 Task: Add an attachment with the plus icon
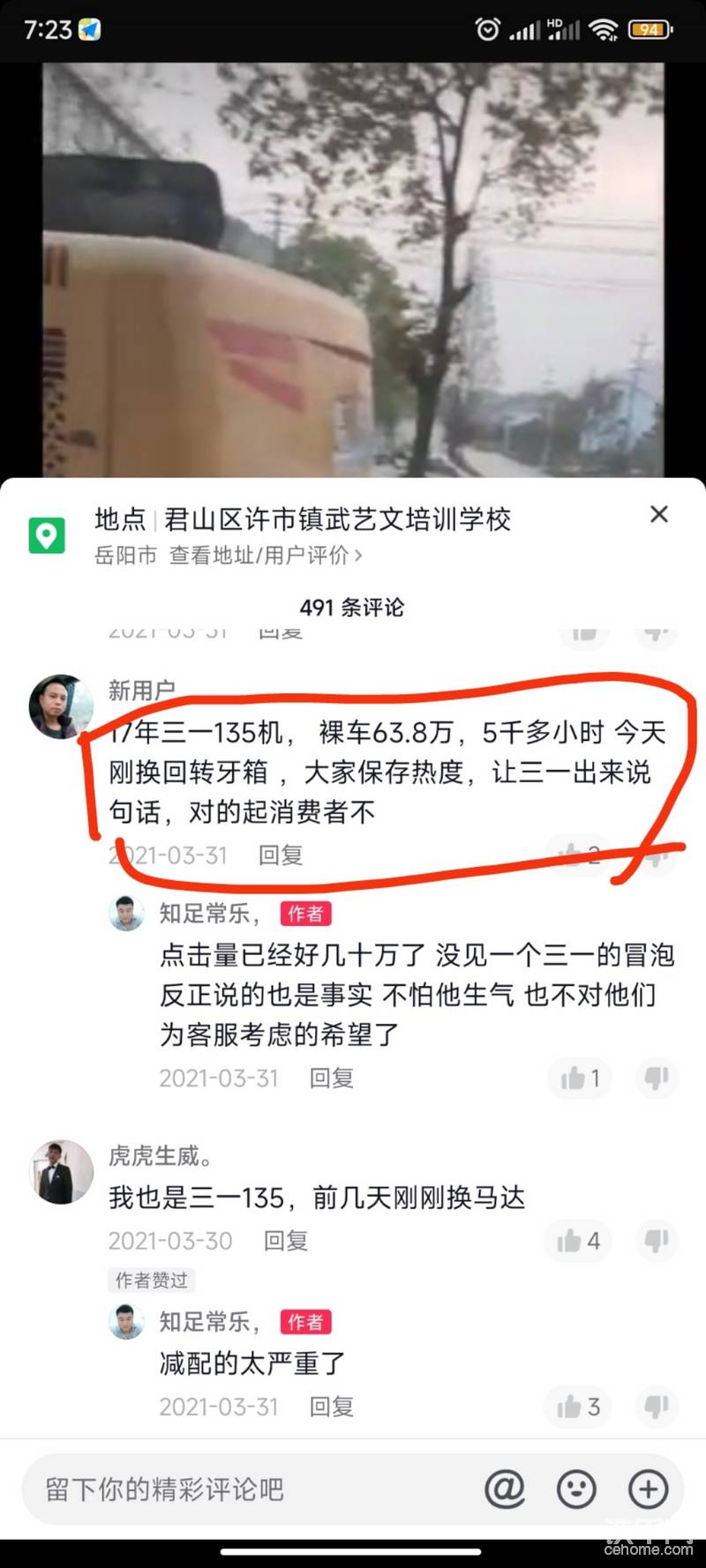648,1490
